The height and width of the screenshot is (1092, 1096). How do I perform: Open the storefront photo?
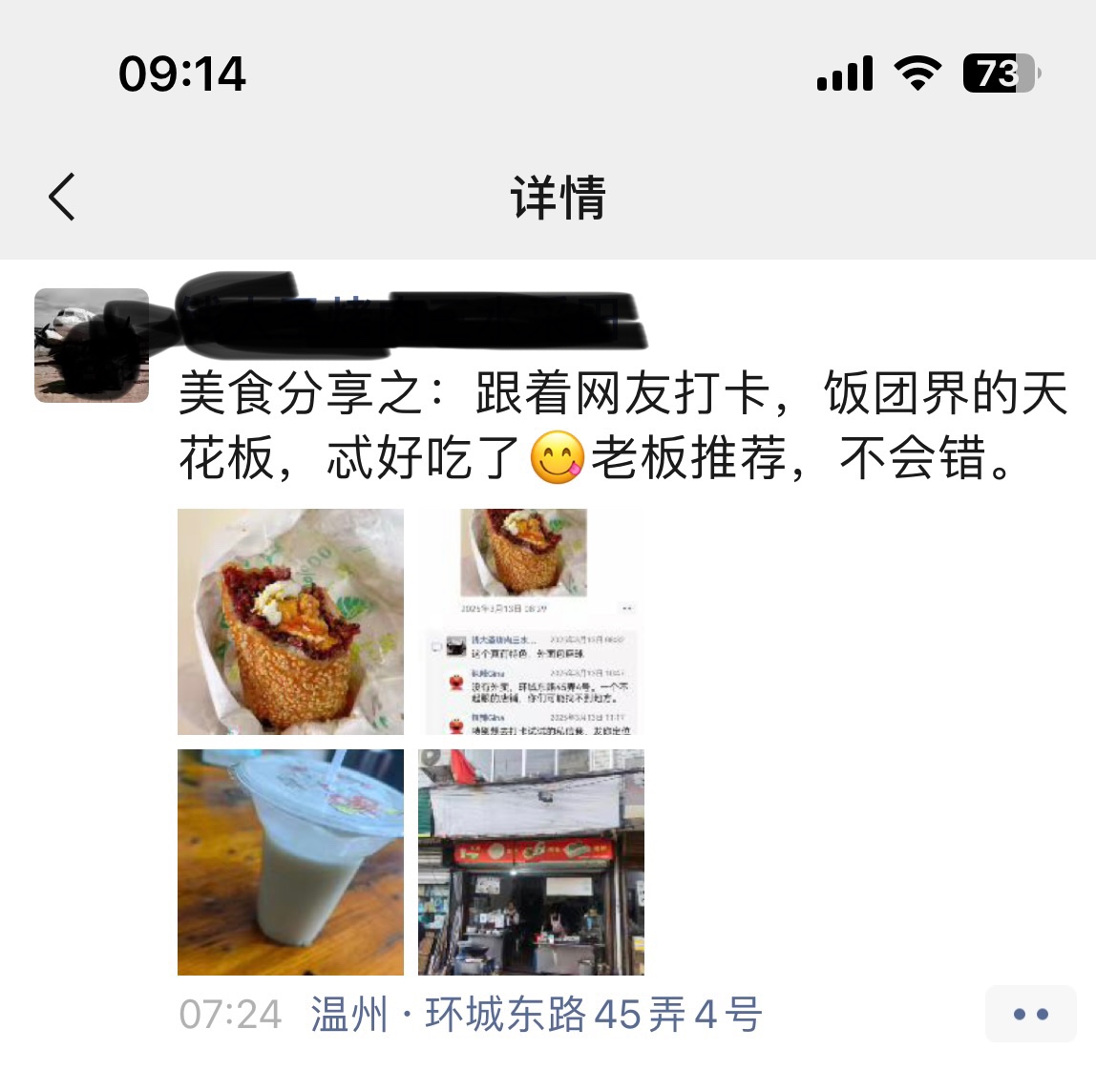531,862
